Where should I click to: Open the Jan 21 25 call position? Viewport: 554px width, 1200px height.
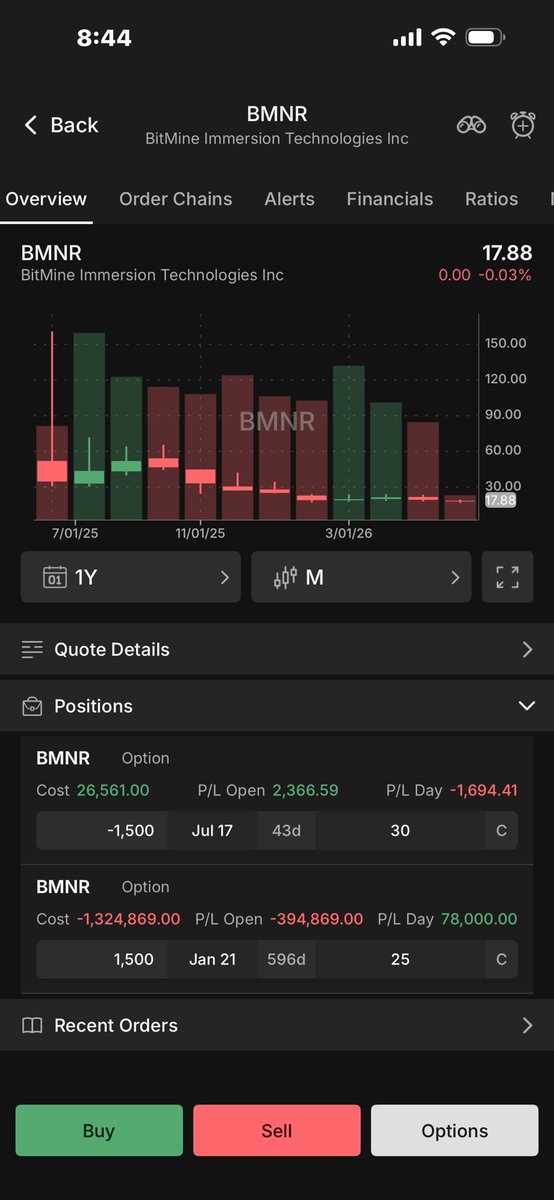[277, 930]
